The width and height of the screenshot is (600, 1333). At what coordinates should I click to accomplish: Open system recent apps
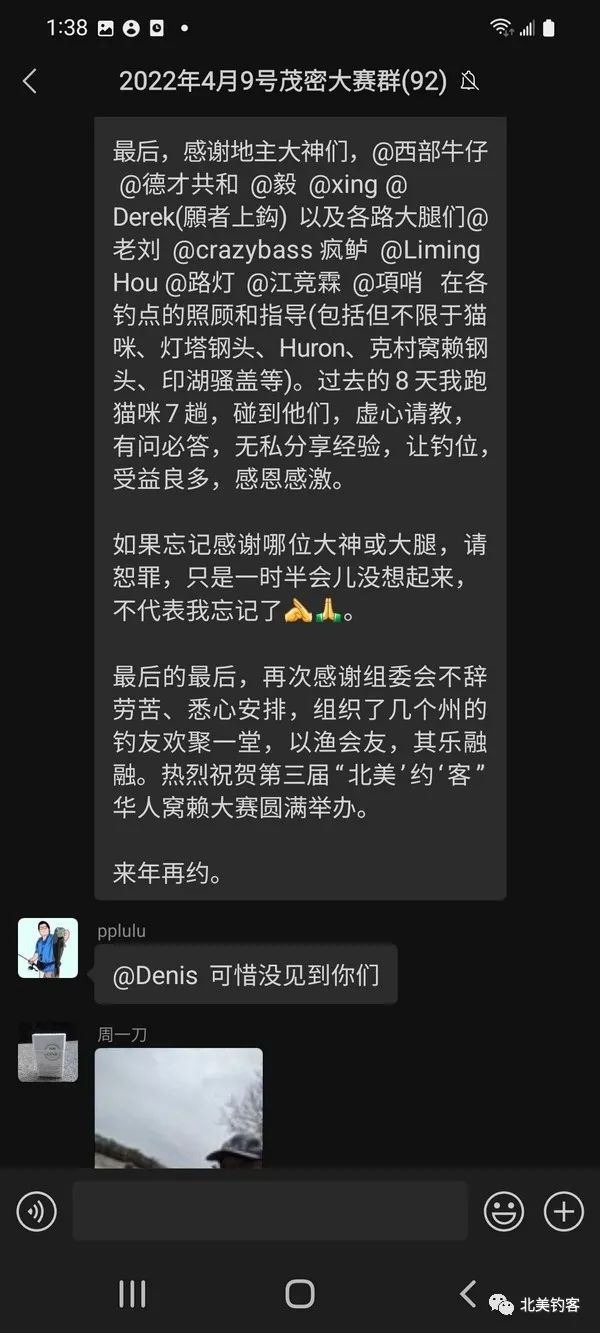(x=132, y=1293)
